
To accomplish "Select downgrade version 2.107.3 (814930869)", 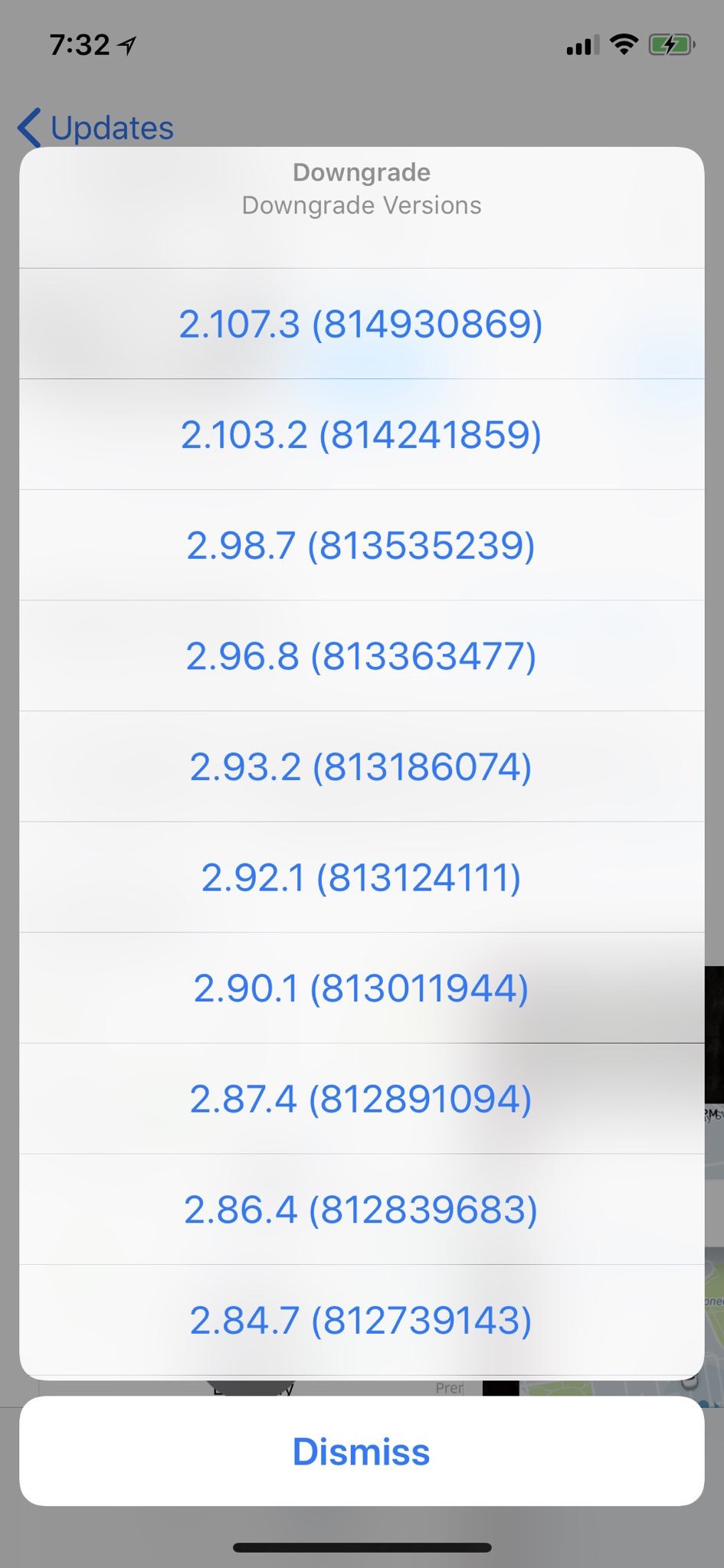I will click(x=361, y=324).
